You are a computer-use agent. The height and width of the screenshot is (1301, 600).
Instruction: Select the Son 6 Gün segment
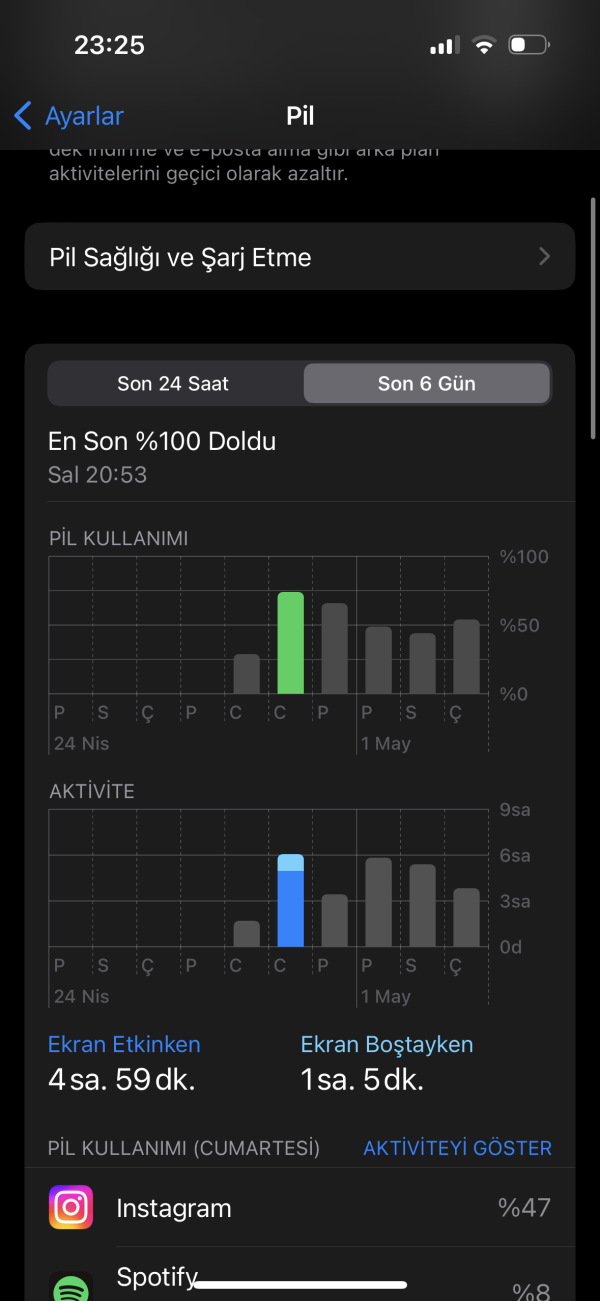[x=426, y=383]
